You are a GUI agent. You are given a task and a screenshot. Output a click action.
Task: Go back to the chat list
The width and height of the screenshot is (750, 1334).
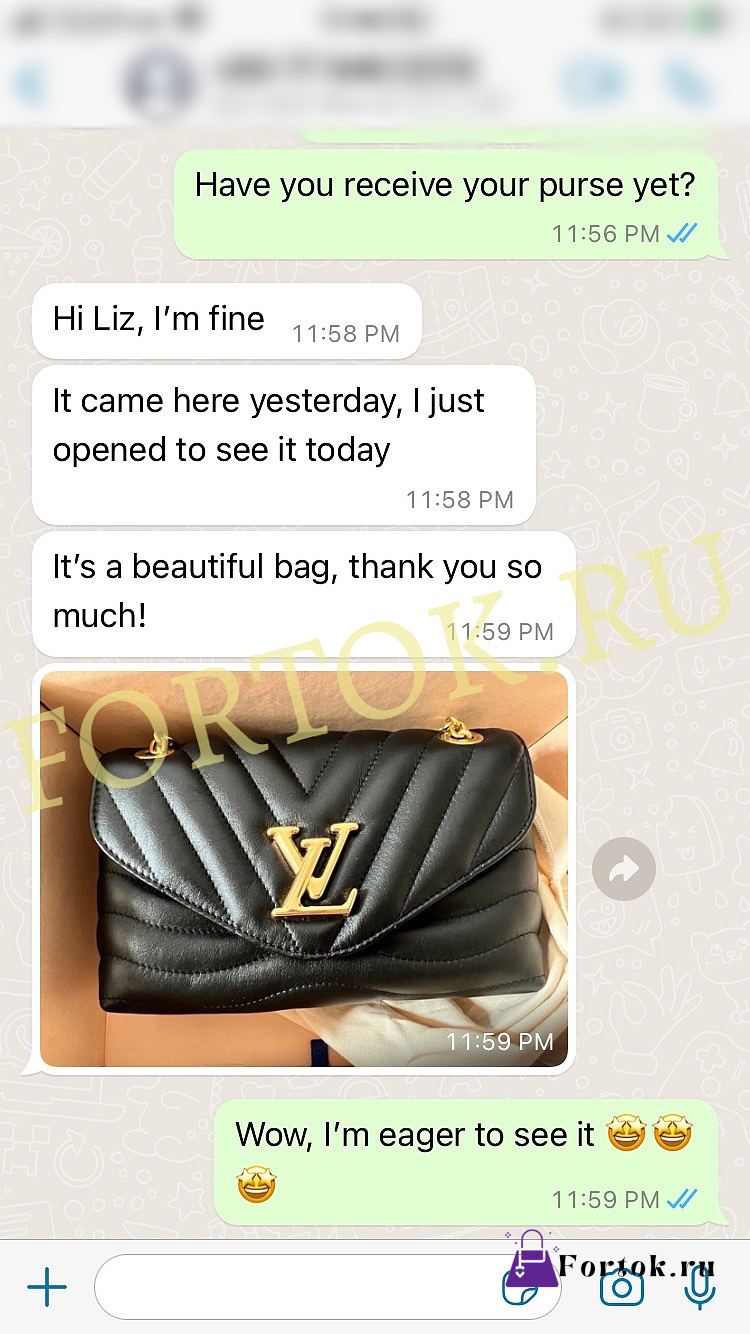pos(30,84)
